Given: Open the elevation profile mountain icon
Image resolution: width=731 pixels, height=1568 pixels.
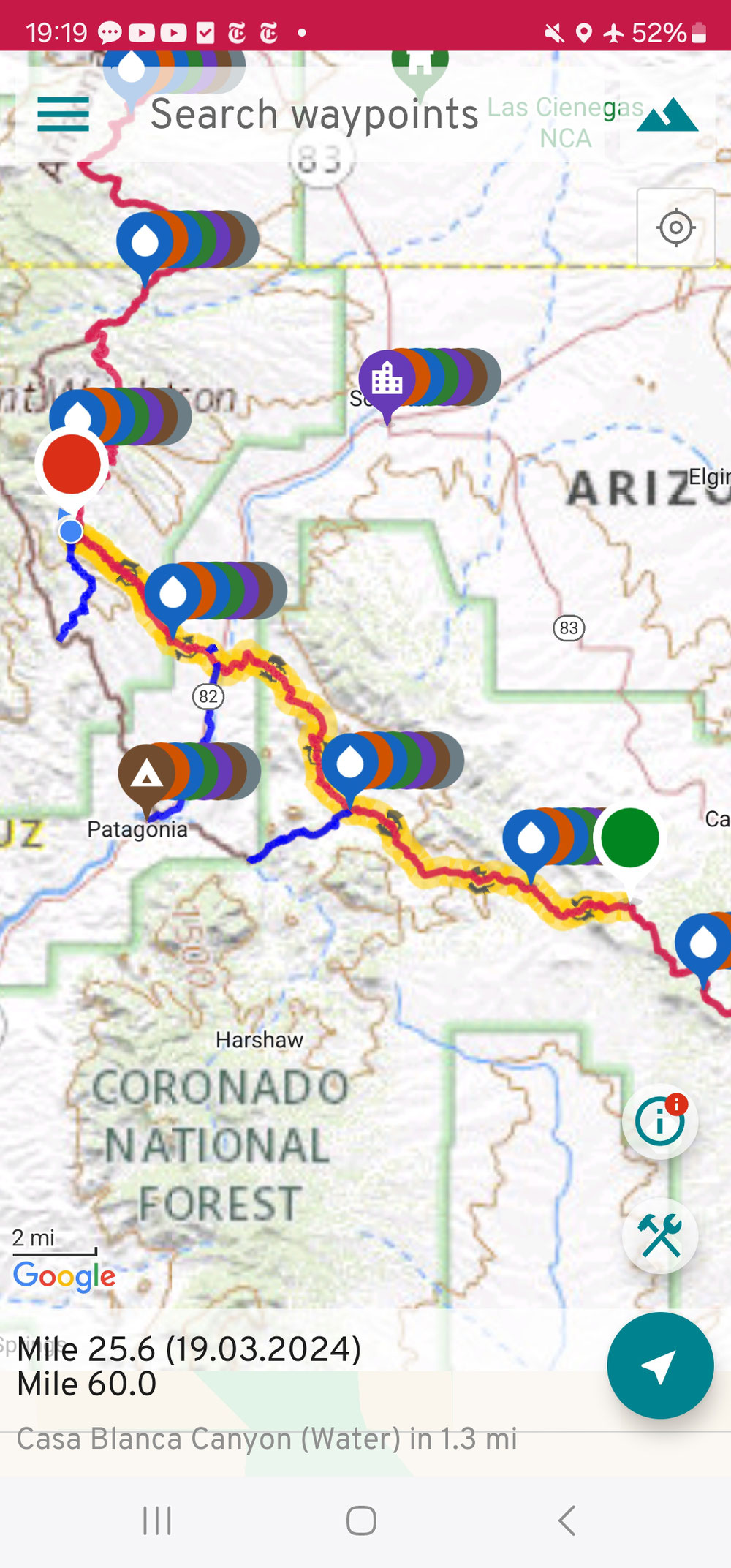Looking at the screenshot, I should pos(667,115).
